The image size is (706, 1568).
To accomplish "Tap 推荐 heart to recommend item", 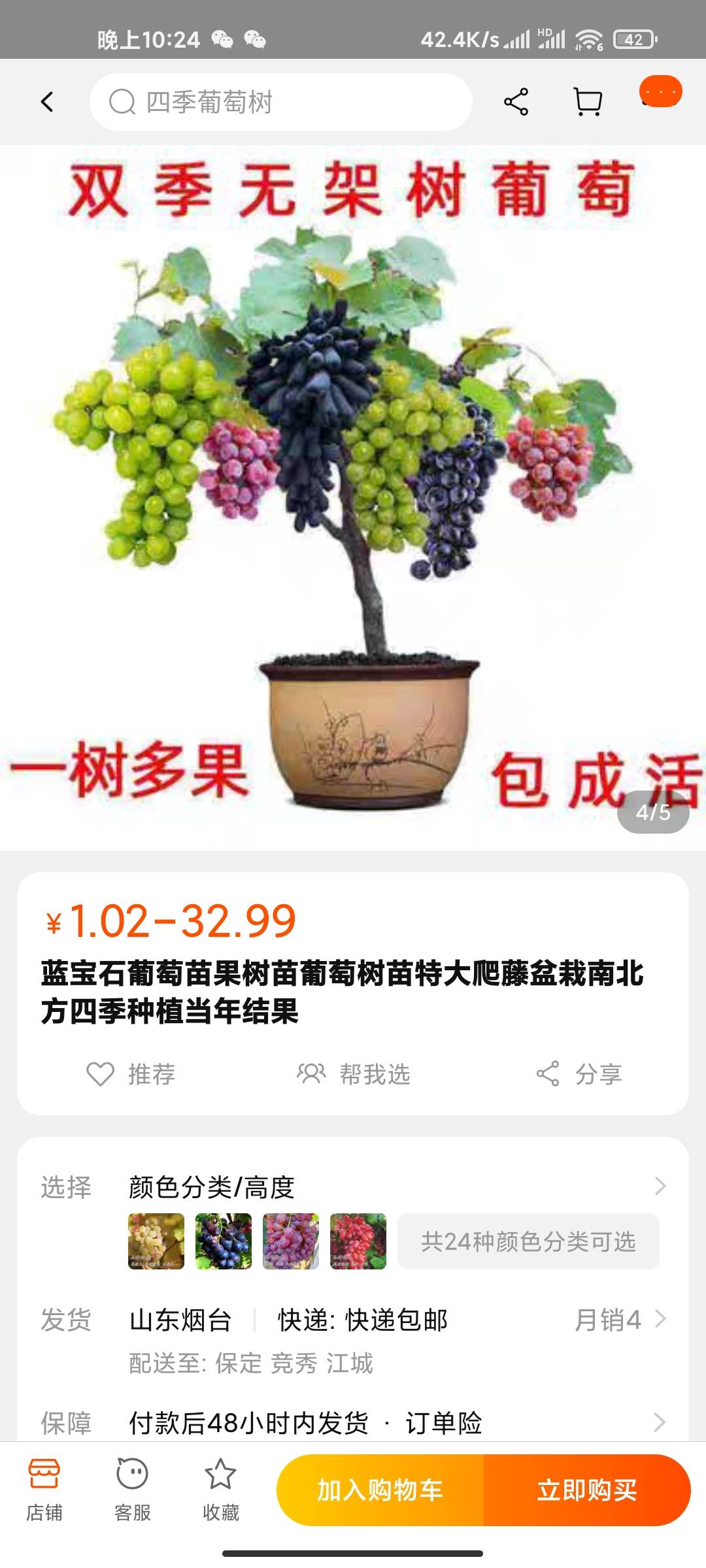I will tap(131, 1074).
